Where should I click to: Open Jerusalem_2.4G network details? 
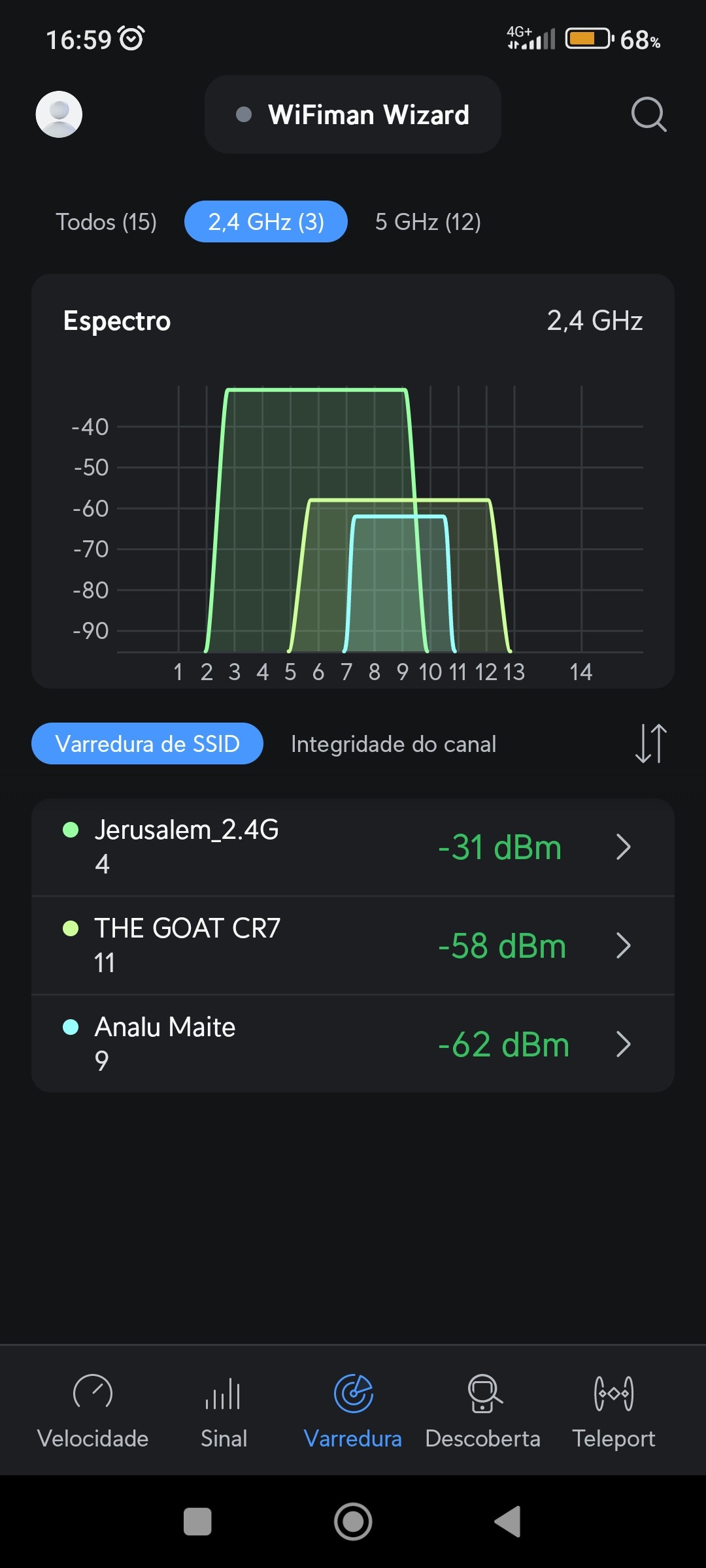point(353,847)
